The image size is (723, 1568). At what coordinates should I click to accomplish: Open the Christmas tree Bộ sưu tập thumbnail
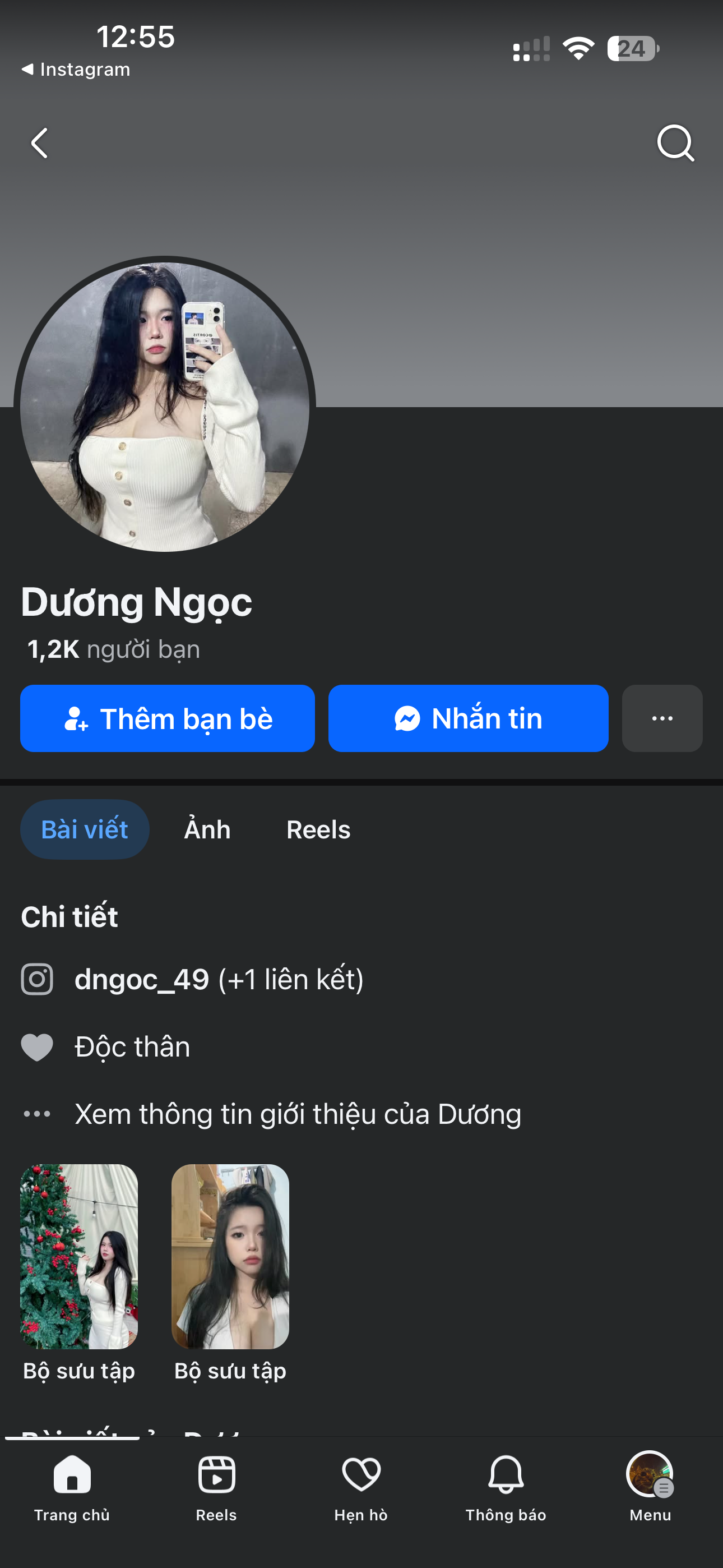coord(80,1257)
